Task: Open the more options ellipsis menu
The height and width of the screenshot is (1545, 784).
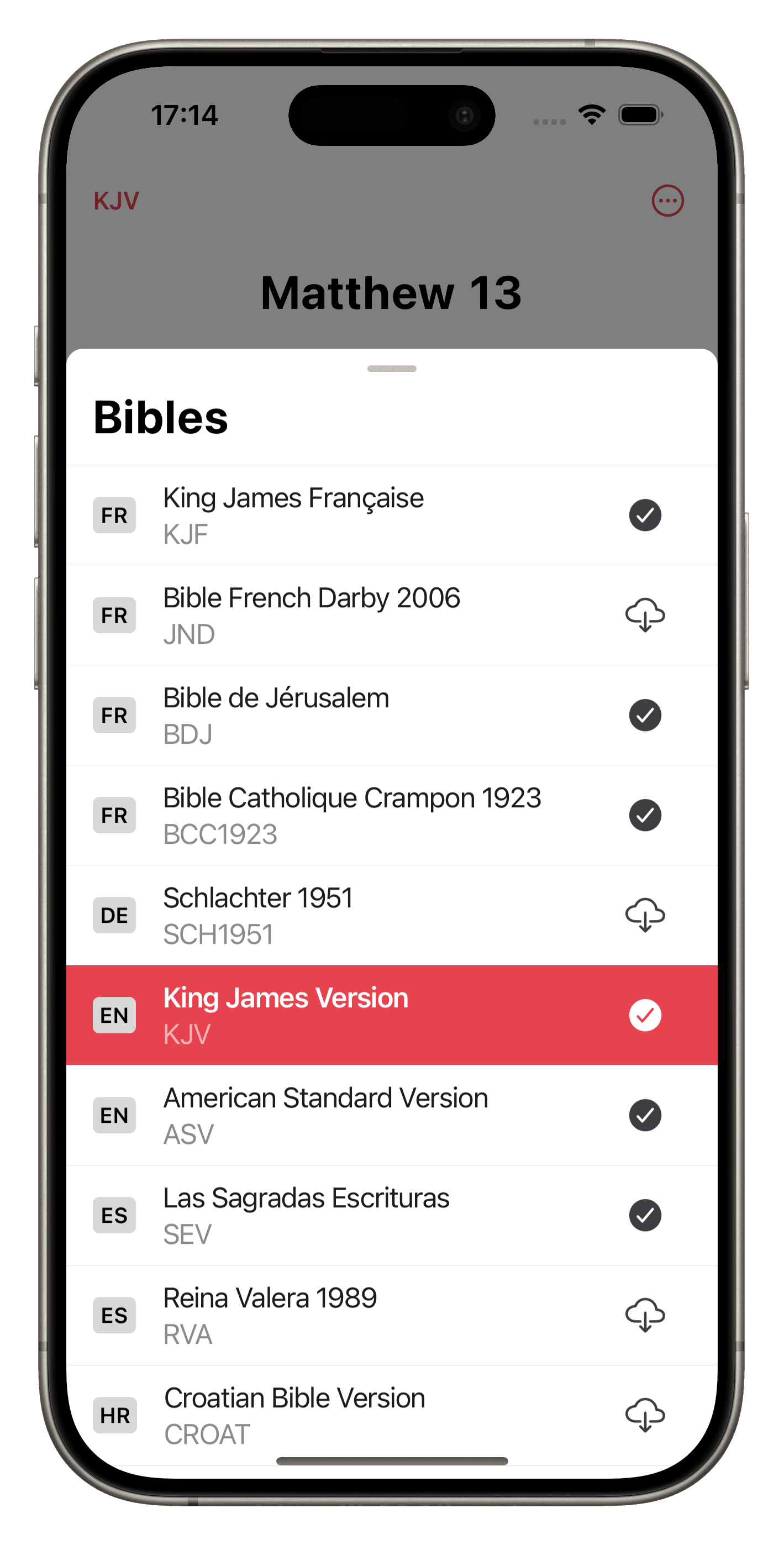Action: [667, 201]
